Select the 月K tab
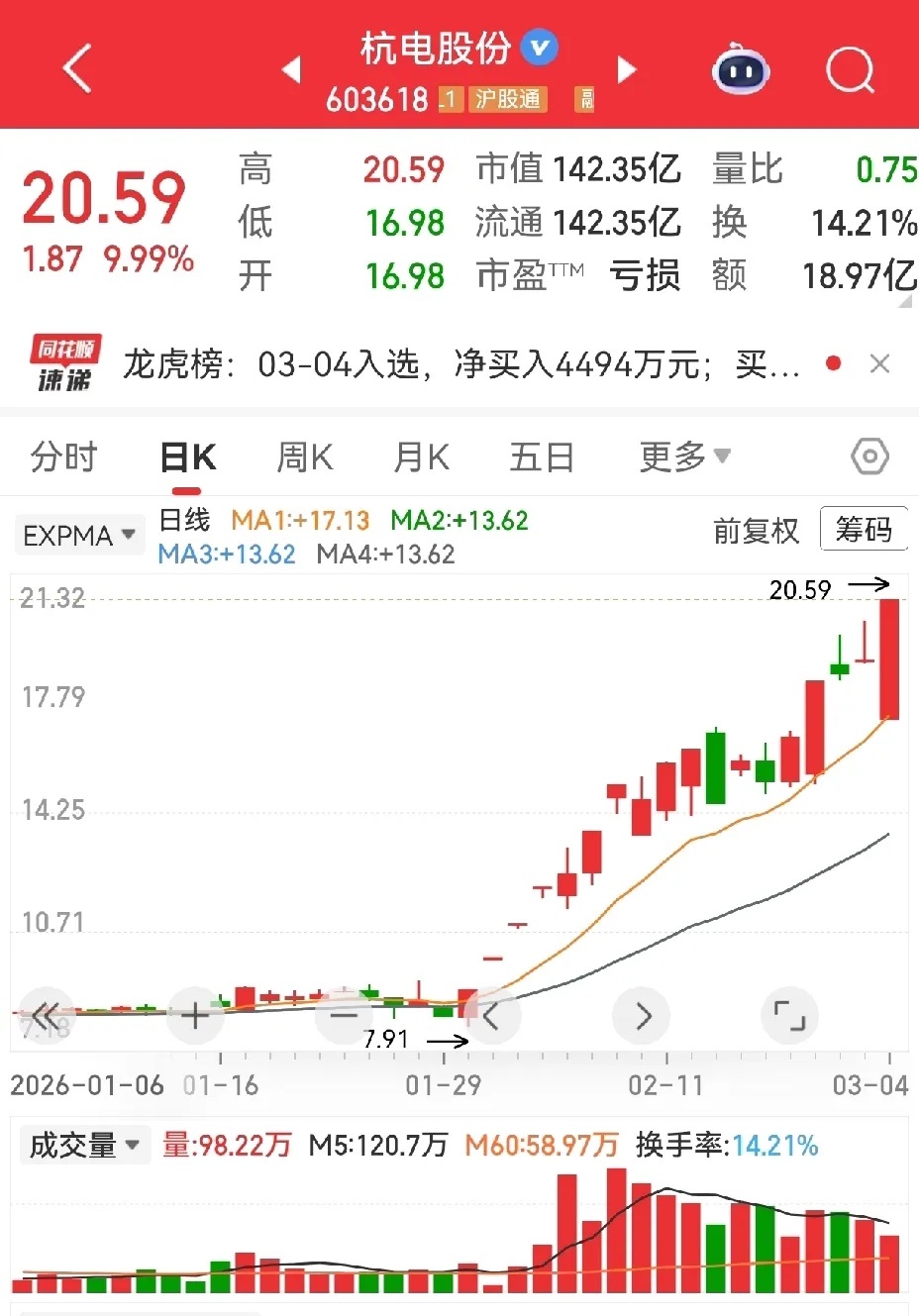Image resolution: width=919 pixels, height=1316 pixels. click(x=422, y=457)
